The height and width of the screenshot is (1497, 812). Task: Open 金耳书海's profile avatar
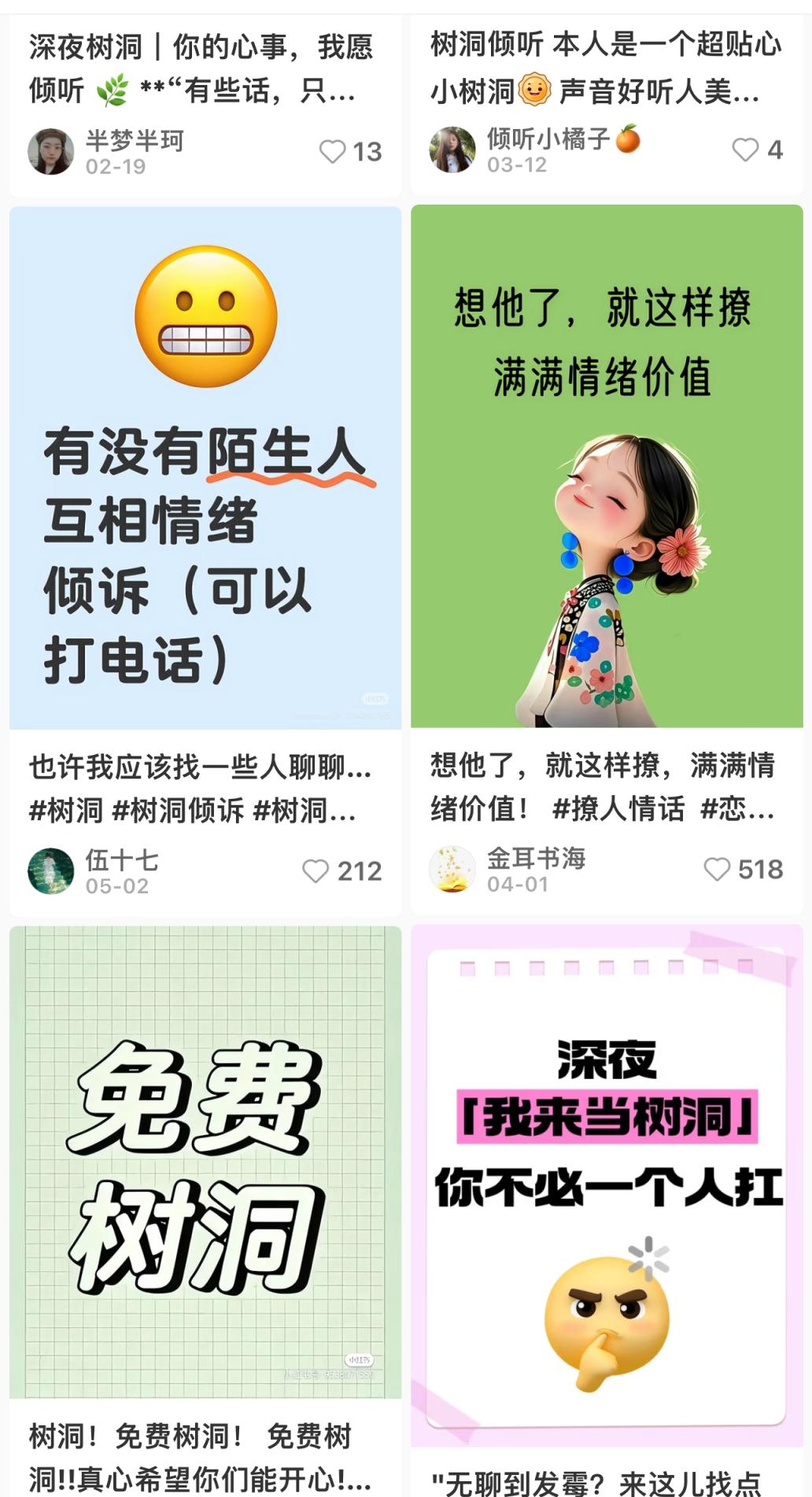tap(452, 868)
